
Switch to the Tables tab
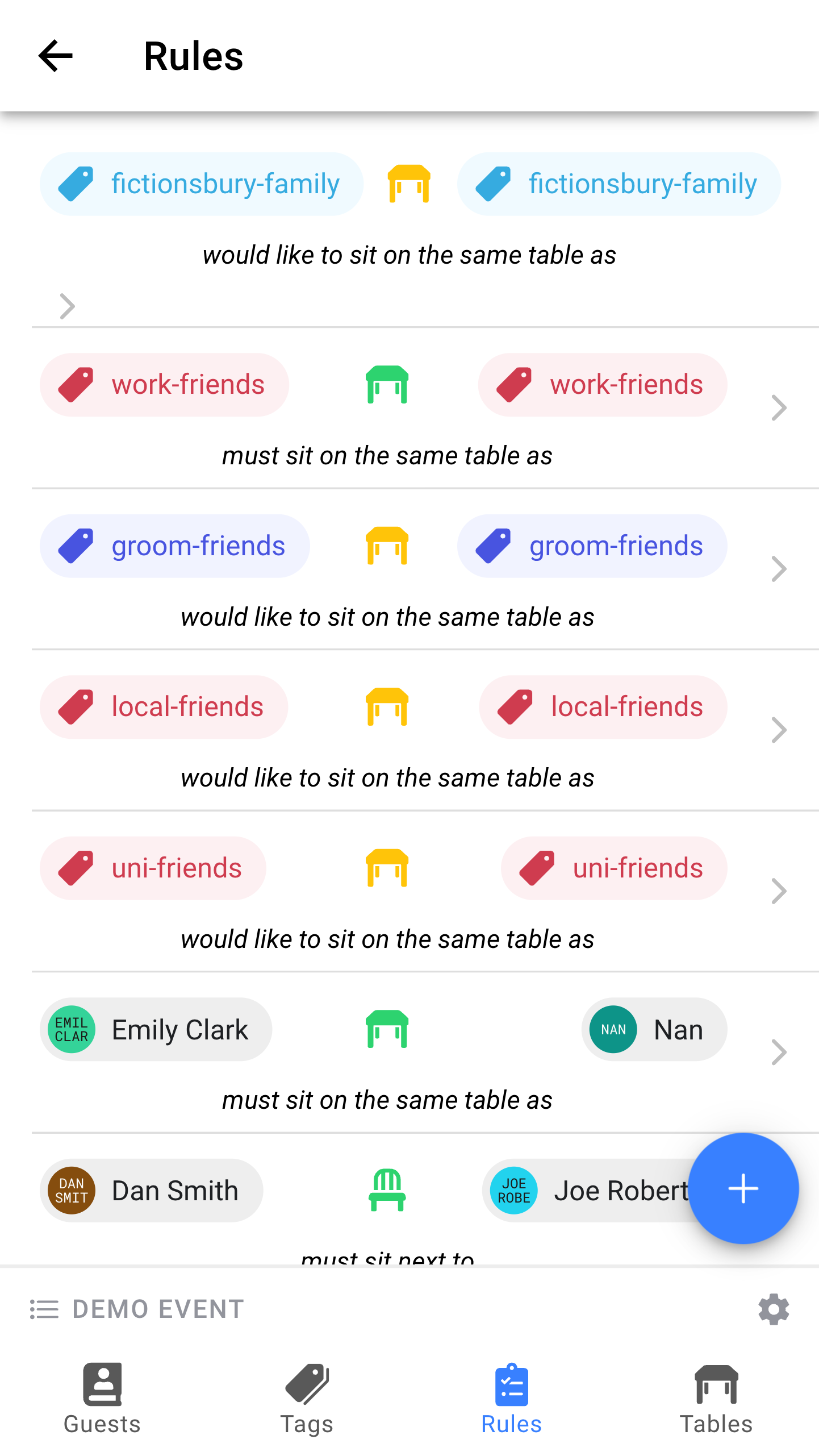[x=716, y=1399]
